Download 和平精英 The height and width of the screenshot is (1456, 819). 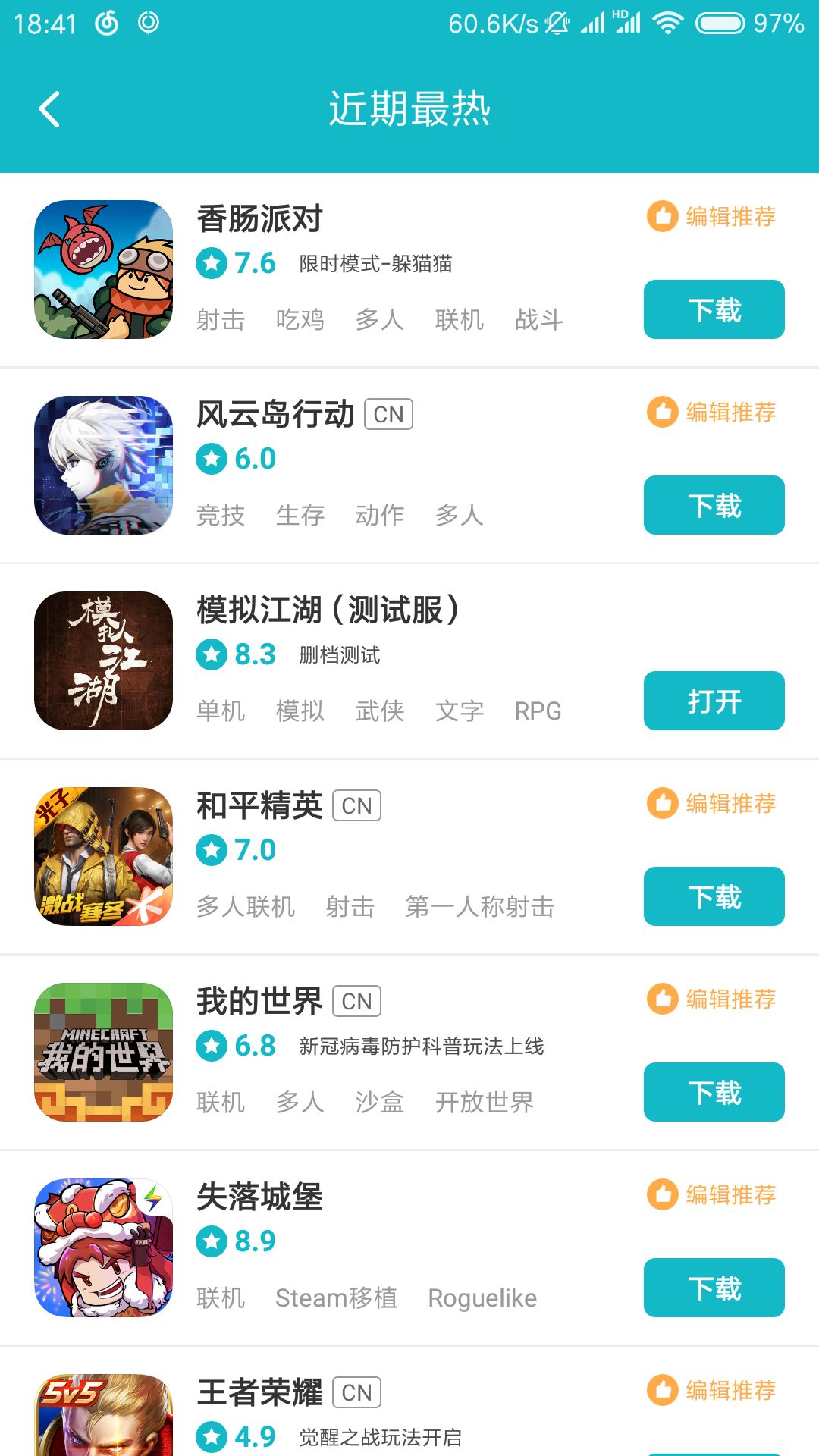[x=714, y=896]
